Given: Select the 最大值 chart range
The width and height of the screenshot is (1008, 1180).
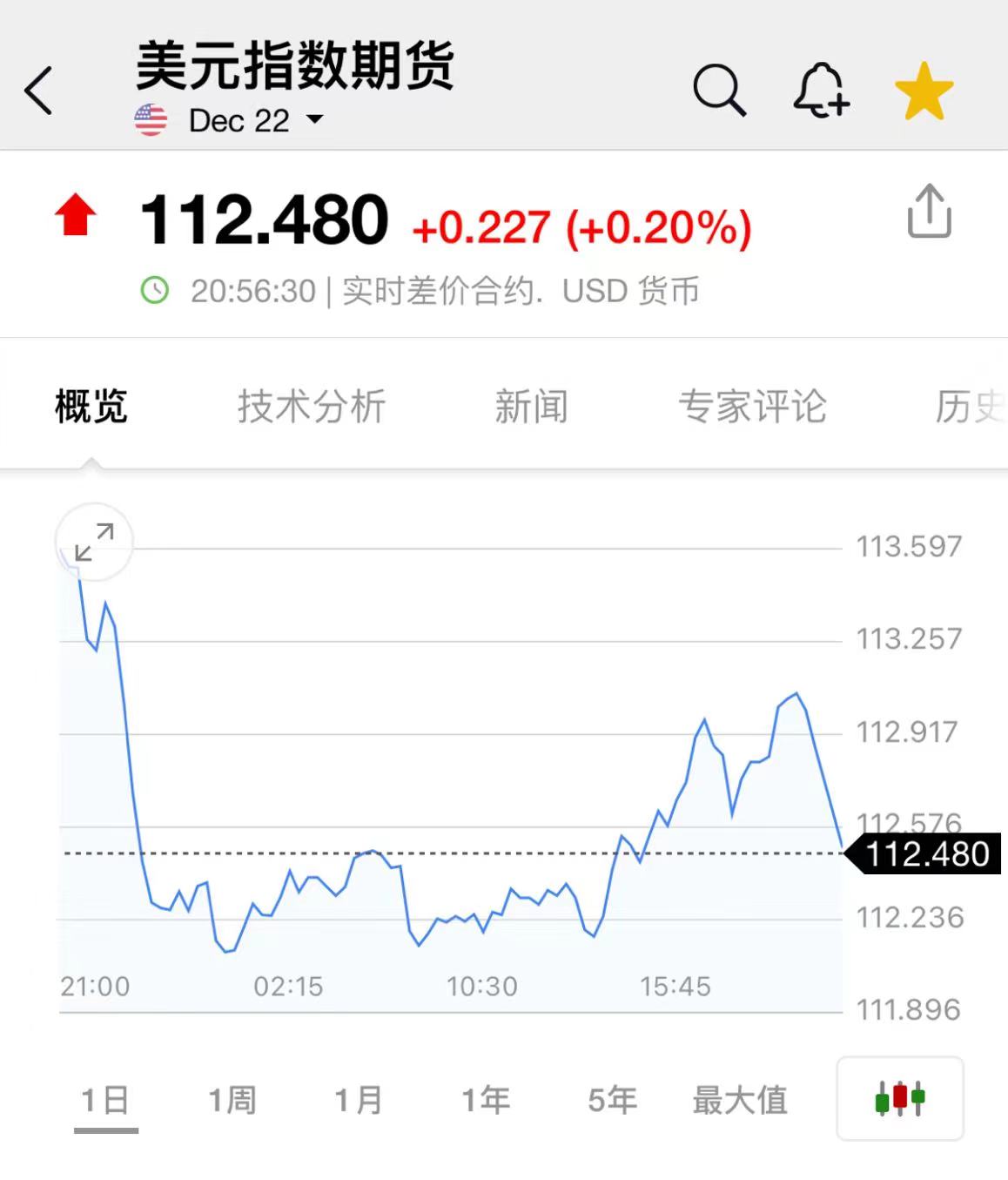Looking at the screenshot, I should [x=740, y=1101].
